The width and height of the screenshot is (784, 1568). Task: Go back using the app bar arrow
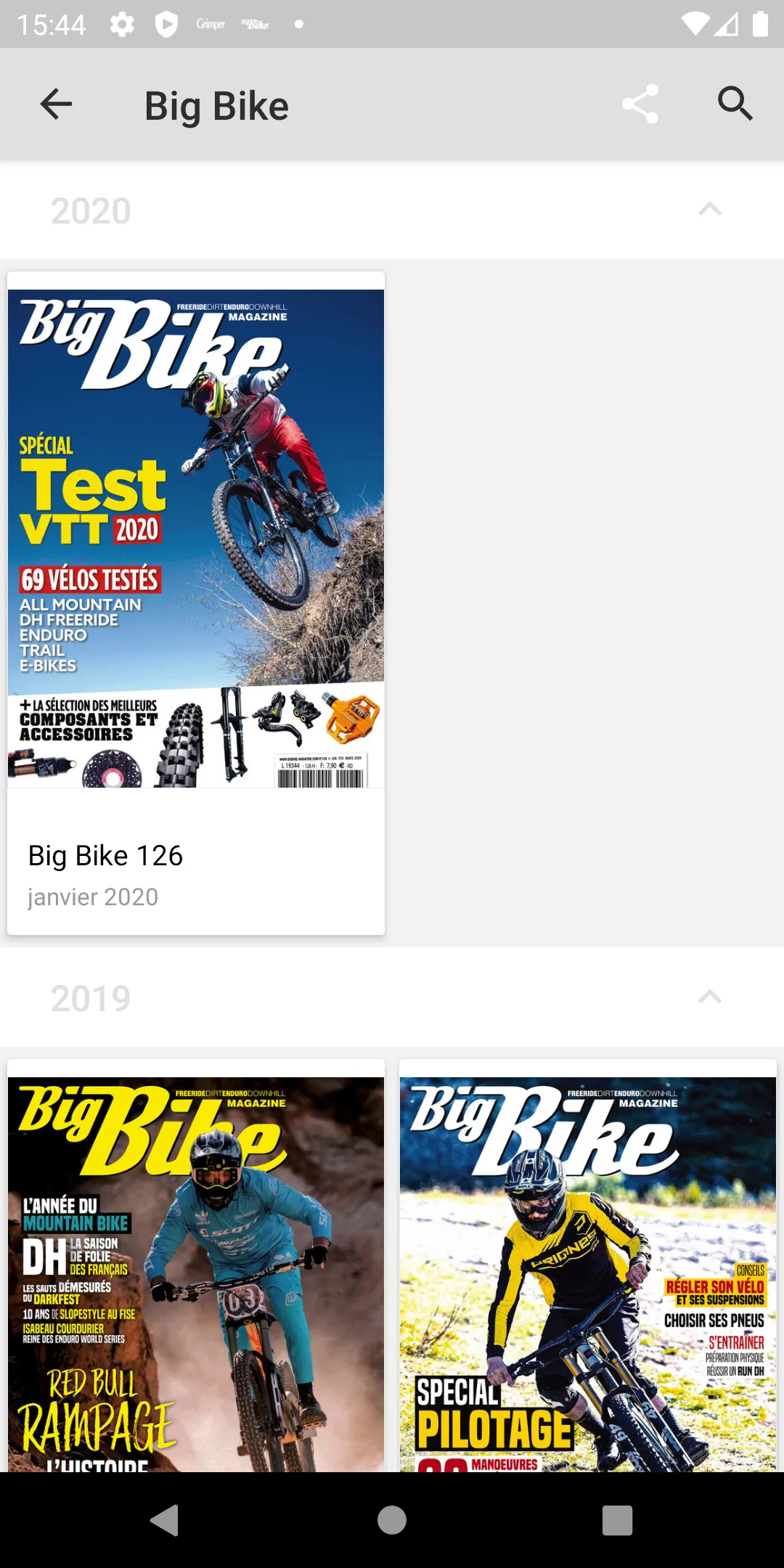click(x=56, y=105)
